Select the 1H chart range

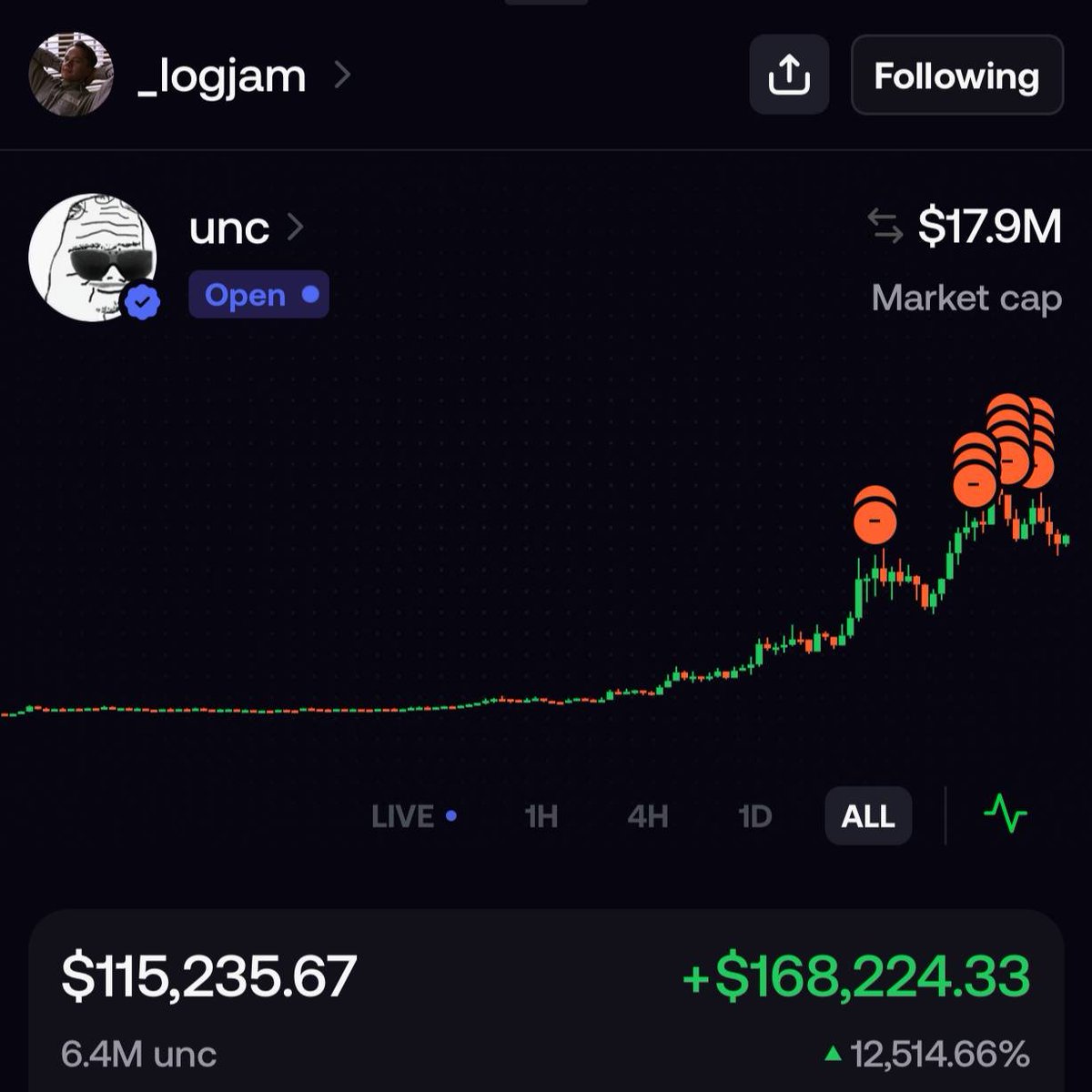coord(541,816)
